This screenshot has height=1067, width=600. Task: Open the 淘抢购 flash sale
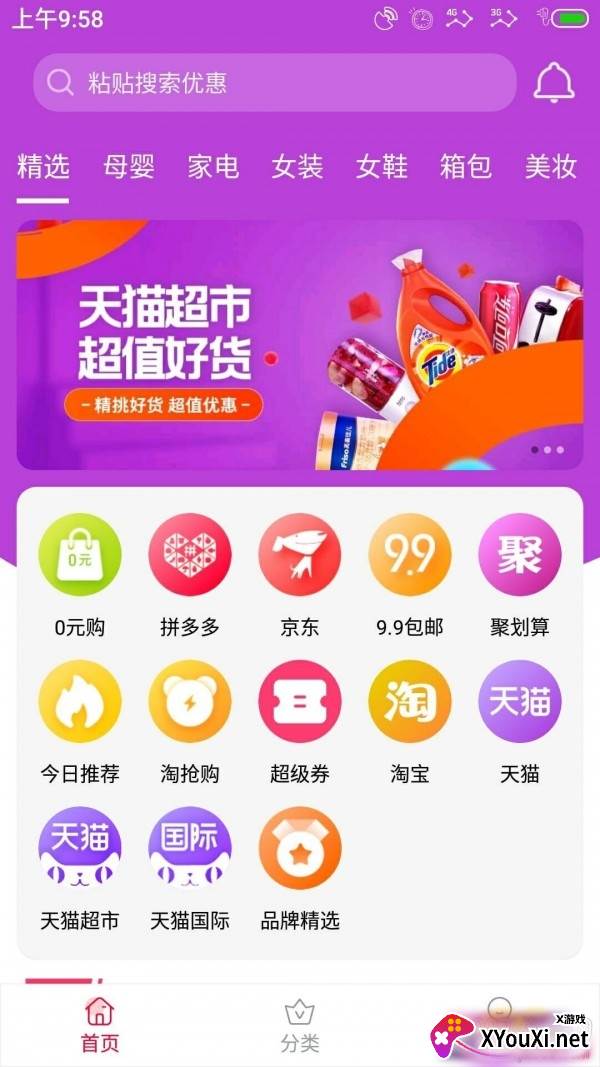point(190,702)
